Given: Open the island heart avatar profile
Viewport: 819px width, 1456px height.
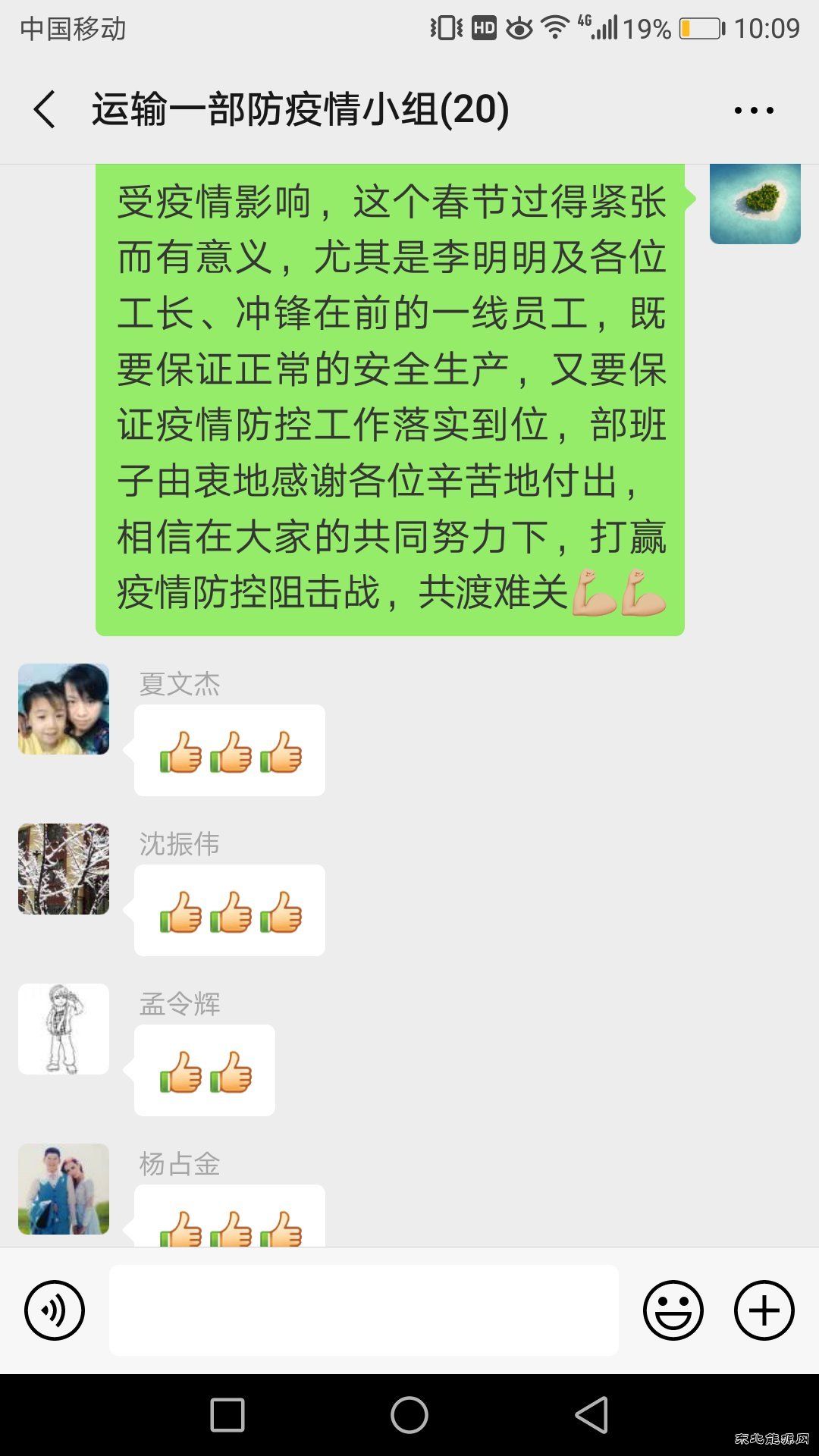Looking at the screenshot, I should tap(755, 203).
